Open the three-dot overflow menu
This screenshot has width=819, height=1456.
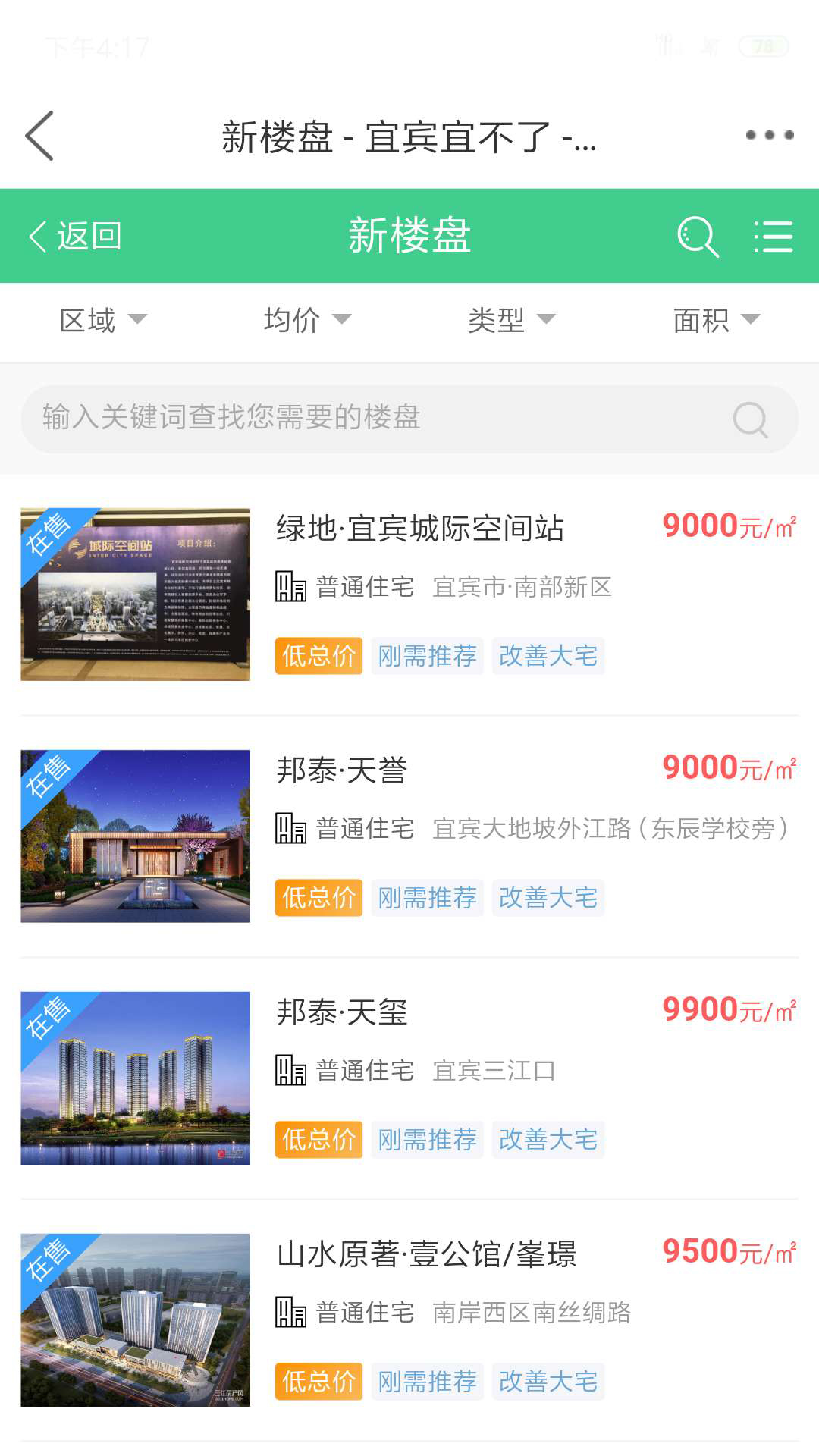[x=769, y=136]
